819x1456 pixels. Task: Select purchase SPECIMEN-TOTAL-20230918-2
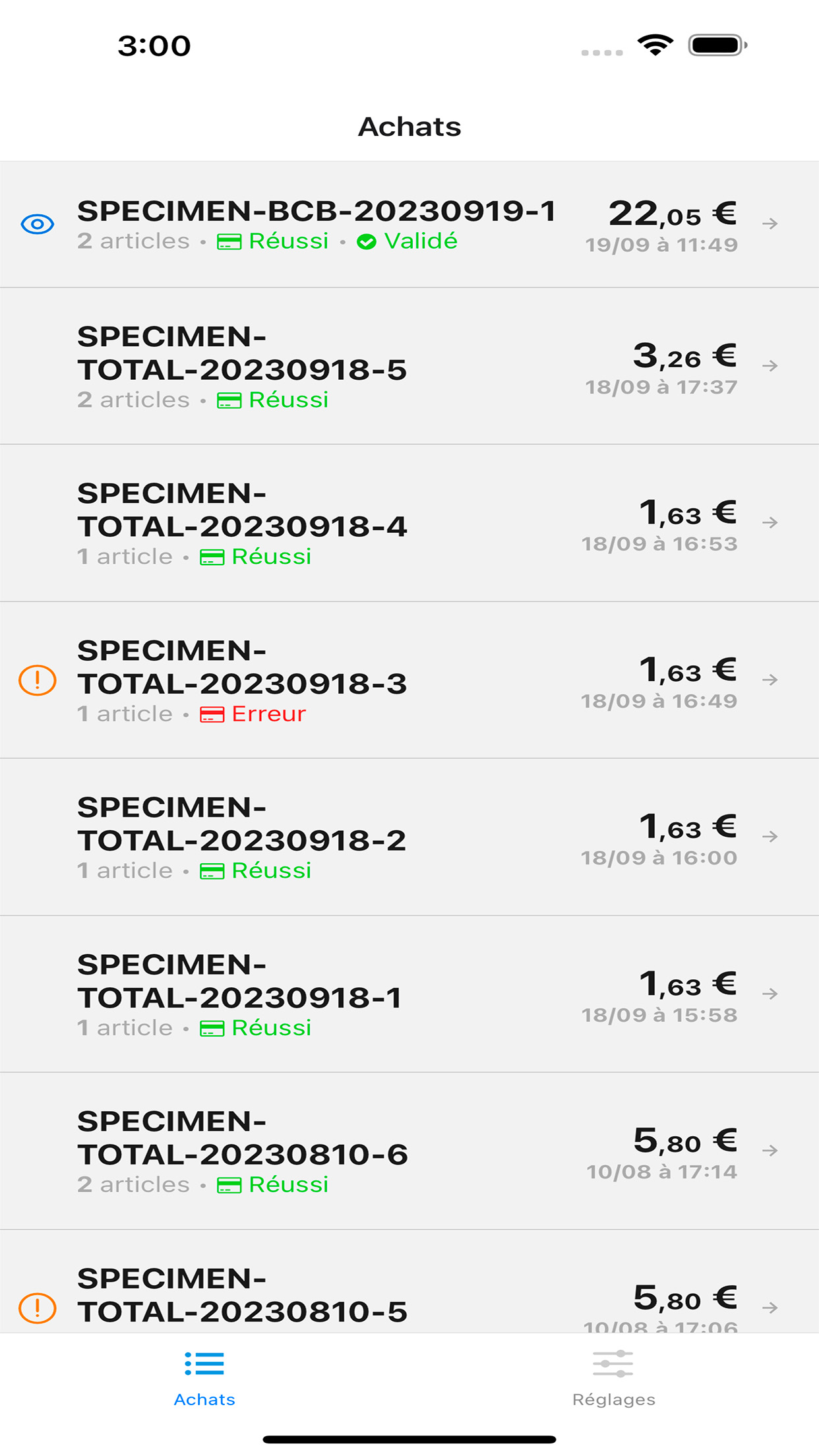pyautogui.click(x=409, y=837)
